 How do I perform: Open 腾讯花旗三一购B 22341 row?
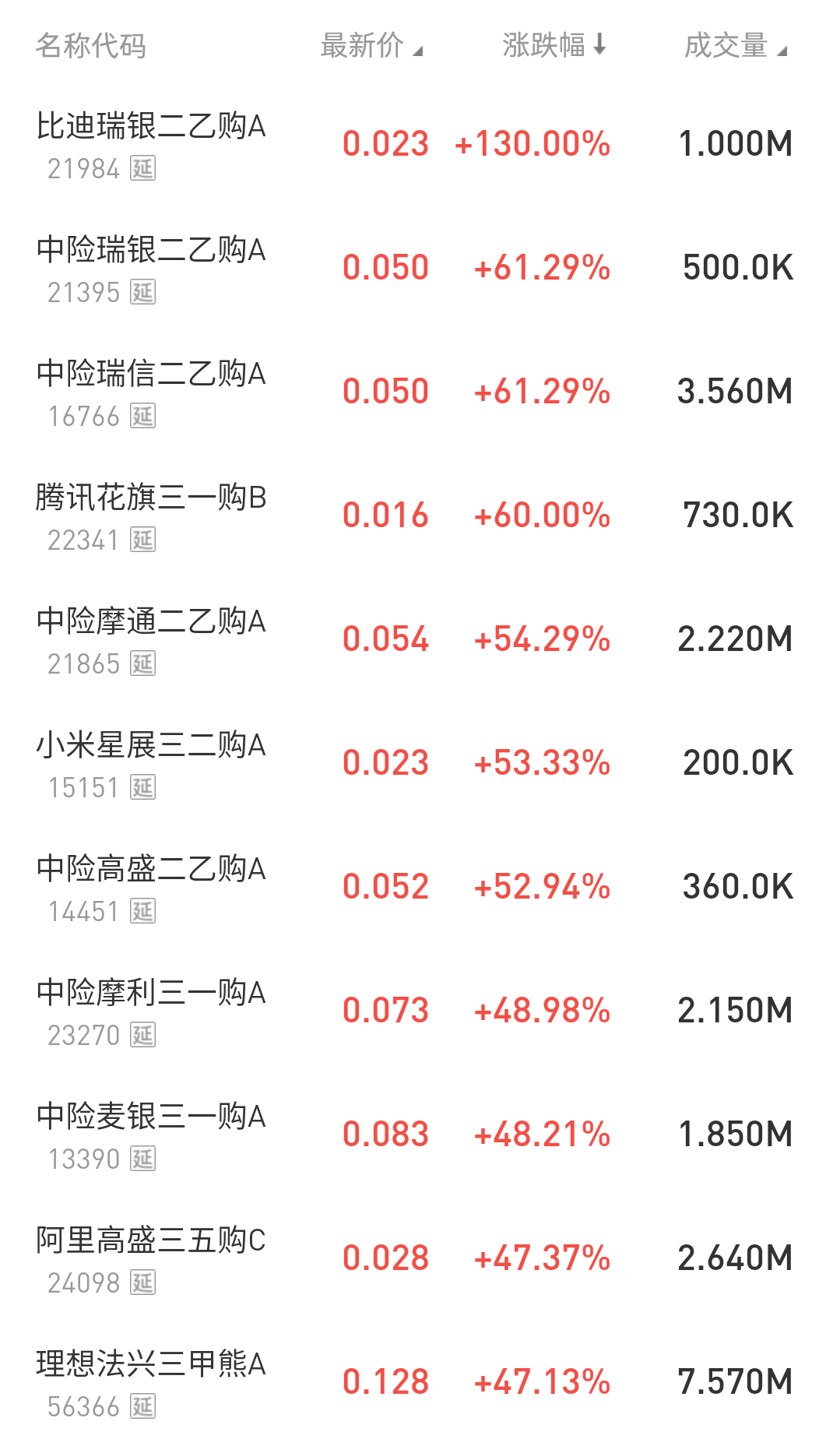pyautogui.click(x=420, y=516)
